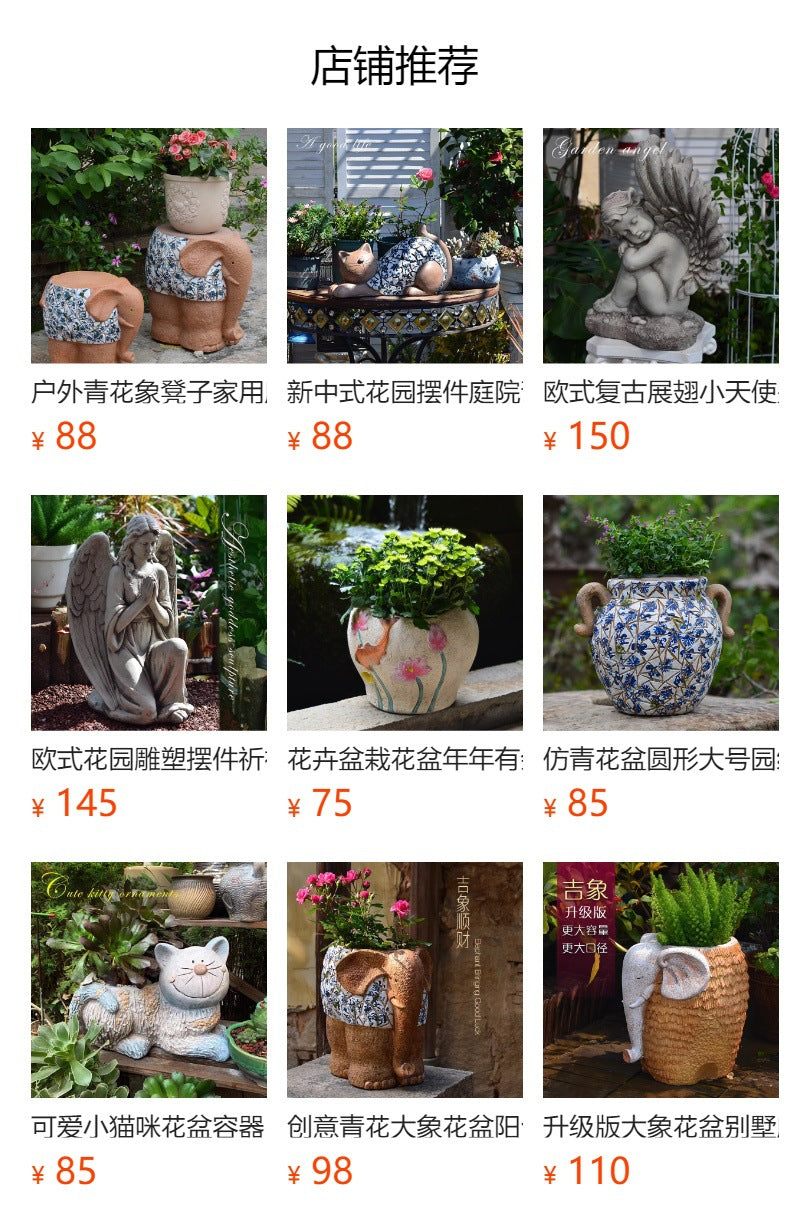Open the 可爱小猫咪花盆容器 product card
The height and width of the screenshot is (1230, 790).
[148, 980]
